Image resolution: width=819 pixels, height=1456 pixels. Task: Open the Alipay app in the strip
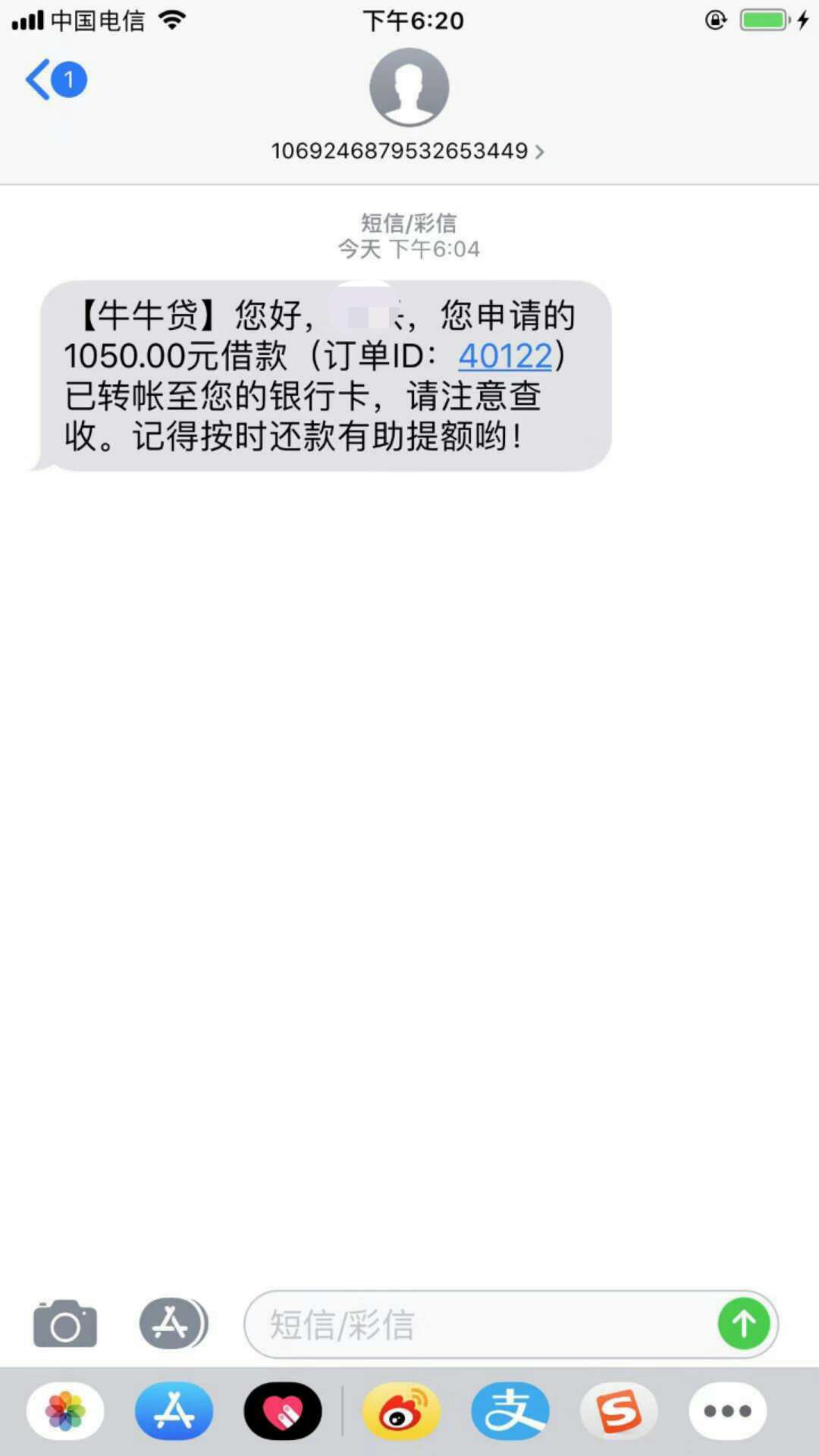pos(510,1411)
